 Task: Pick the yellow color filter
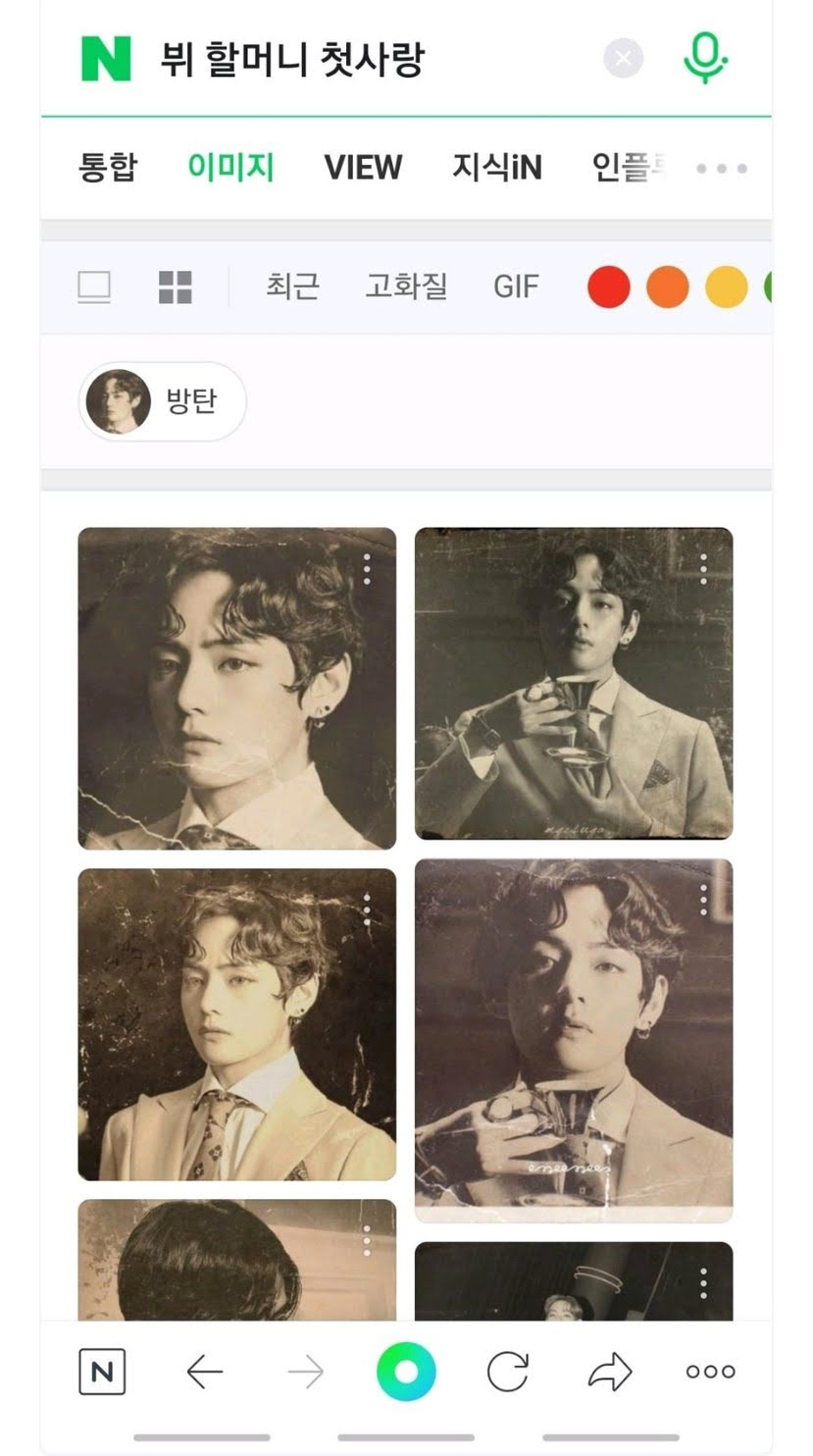click(x=726, y=287)
